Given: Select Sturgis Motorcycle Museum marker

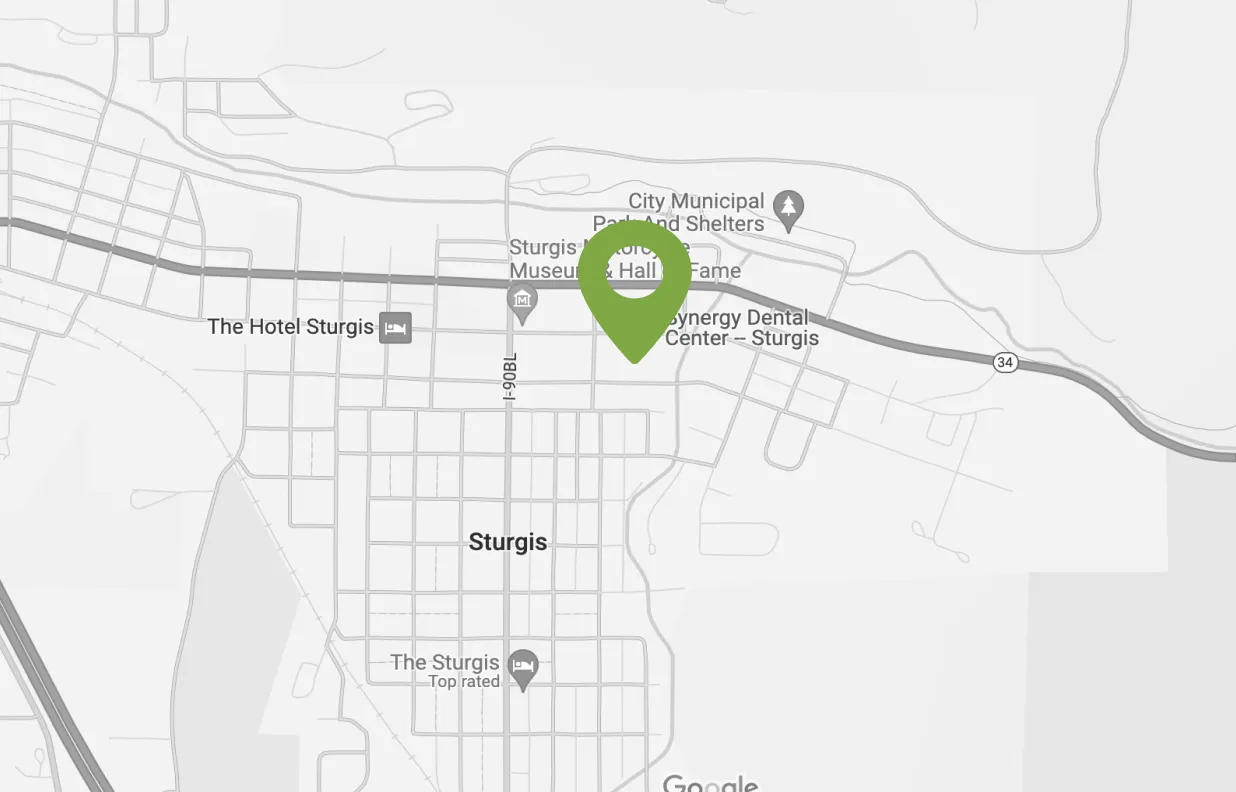Looking at the screenshot, I should point(522,299).
